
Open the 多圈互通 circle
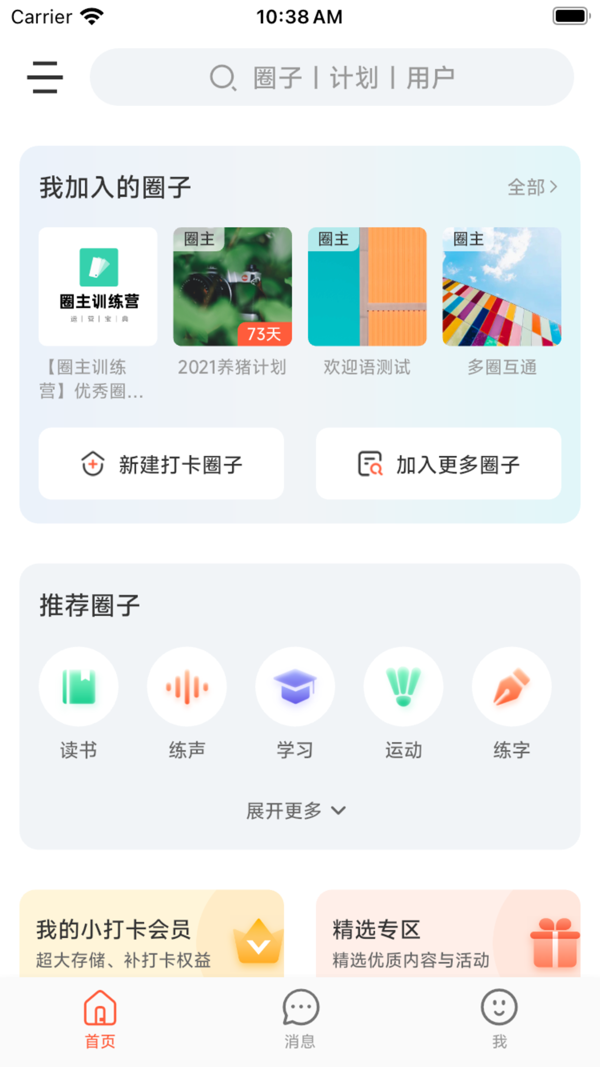tap(502, 287)
